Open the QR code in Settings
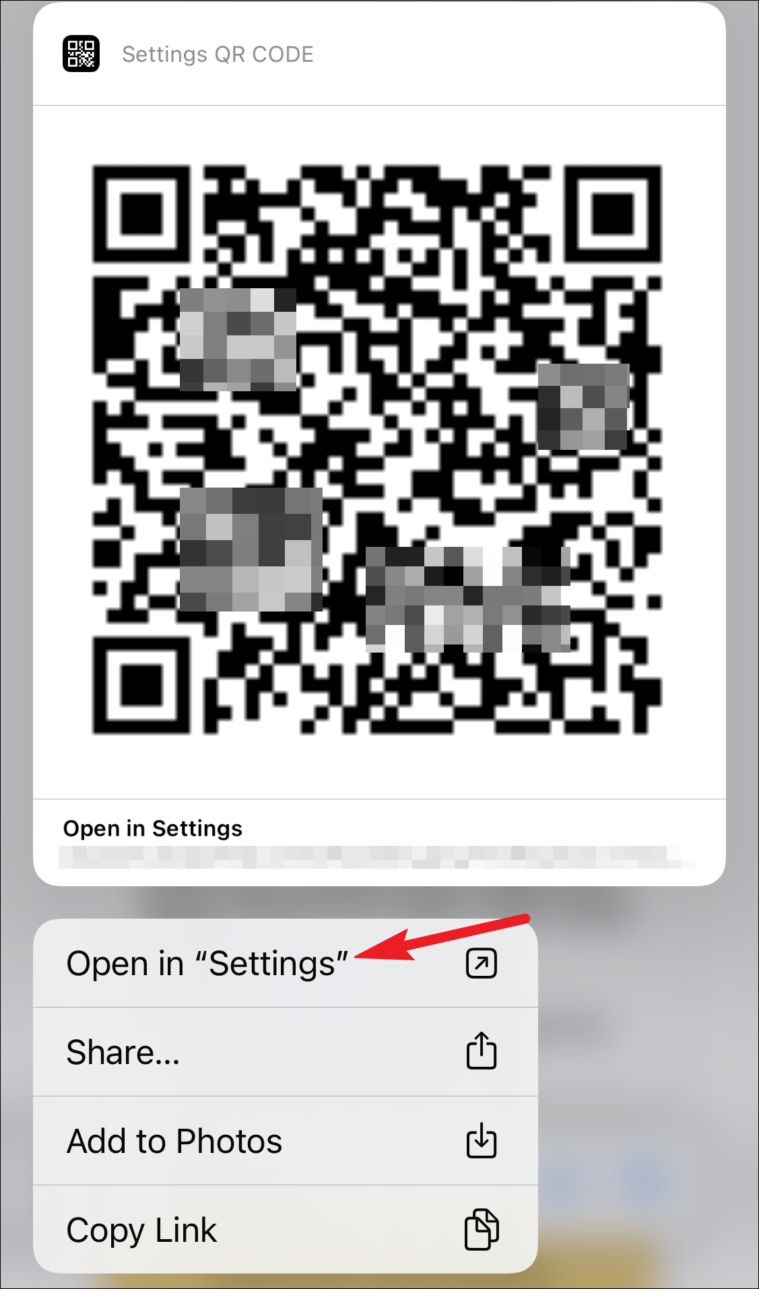Image resolution: width=759 pixels, height=1289 pixels. (285, 963)
